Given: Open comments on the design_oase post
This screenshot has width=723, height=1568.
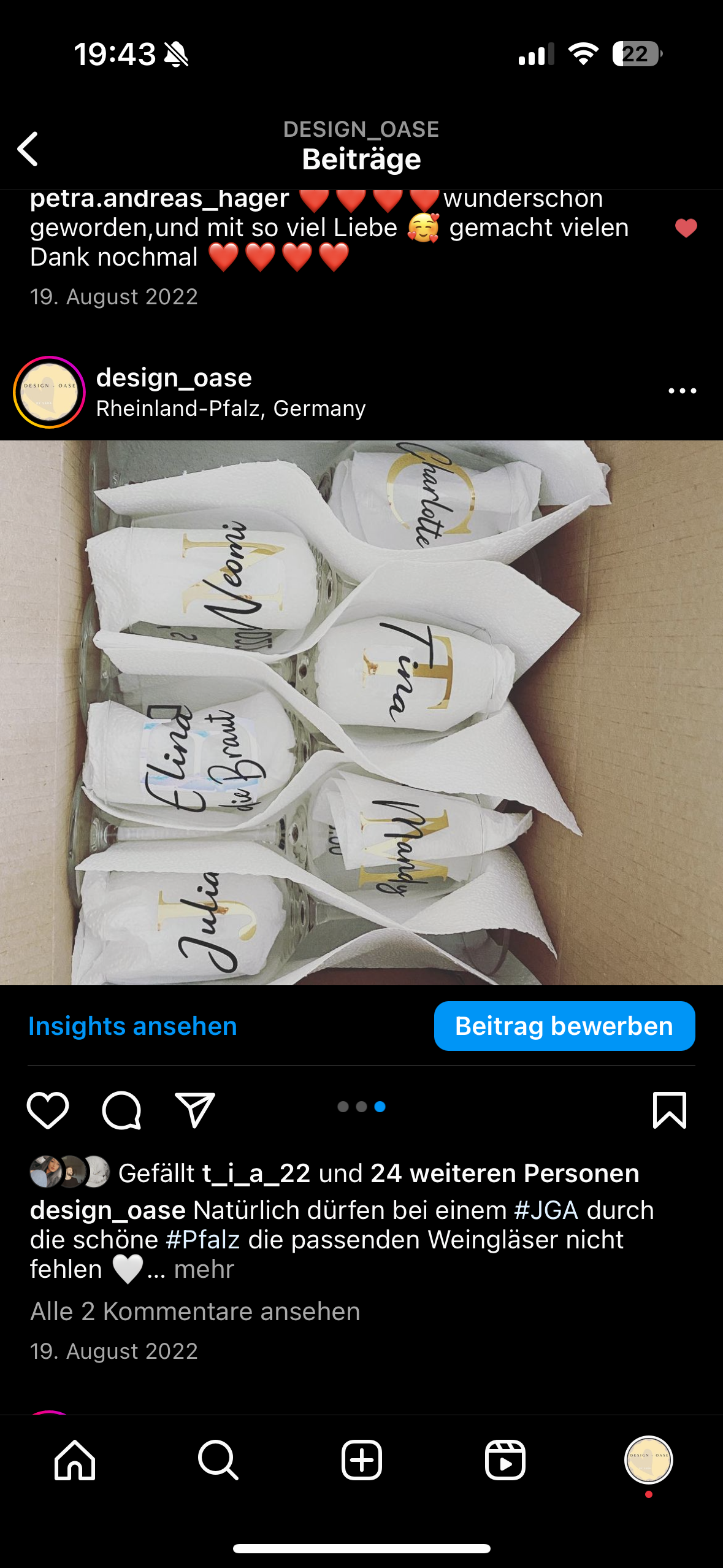Looking at the screenshot, I should 121,1110.
